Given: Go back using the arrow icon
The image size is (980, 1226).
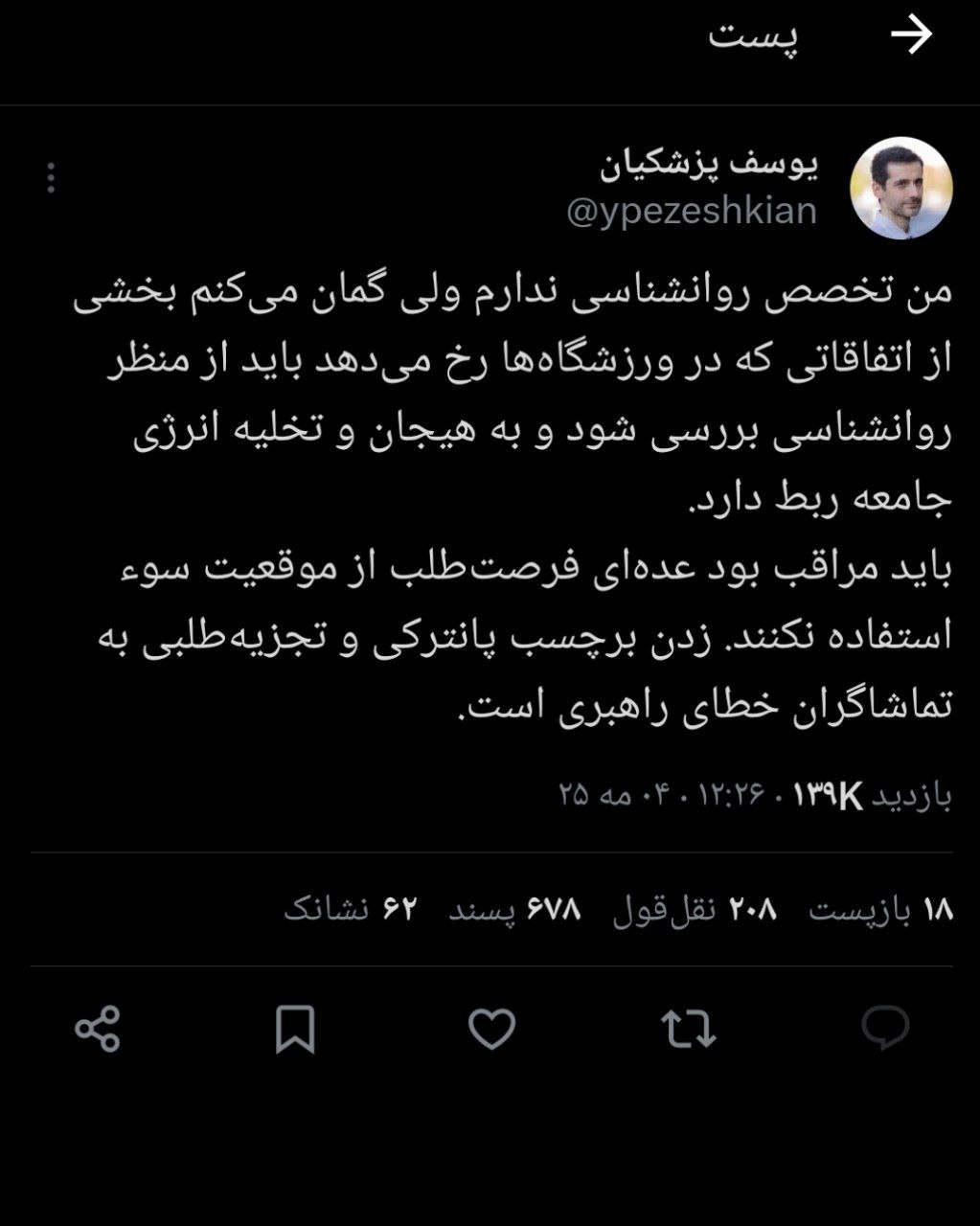Looking at the screenshot, I should pyautogui.click(x=911, y=36).
